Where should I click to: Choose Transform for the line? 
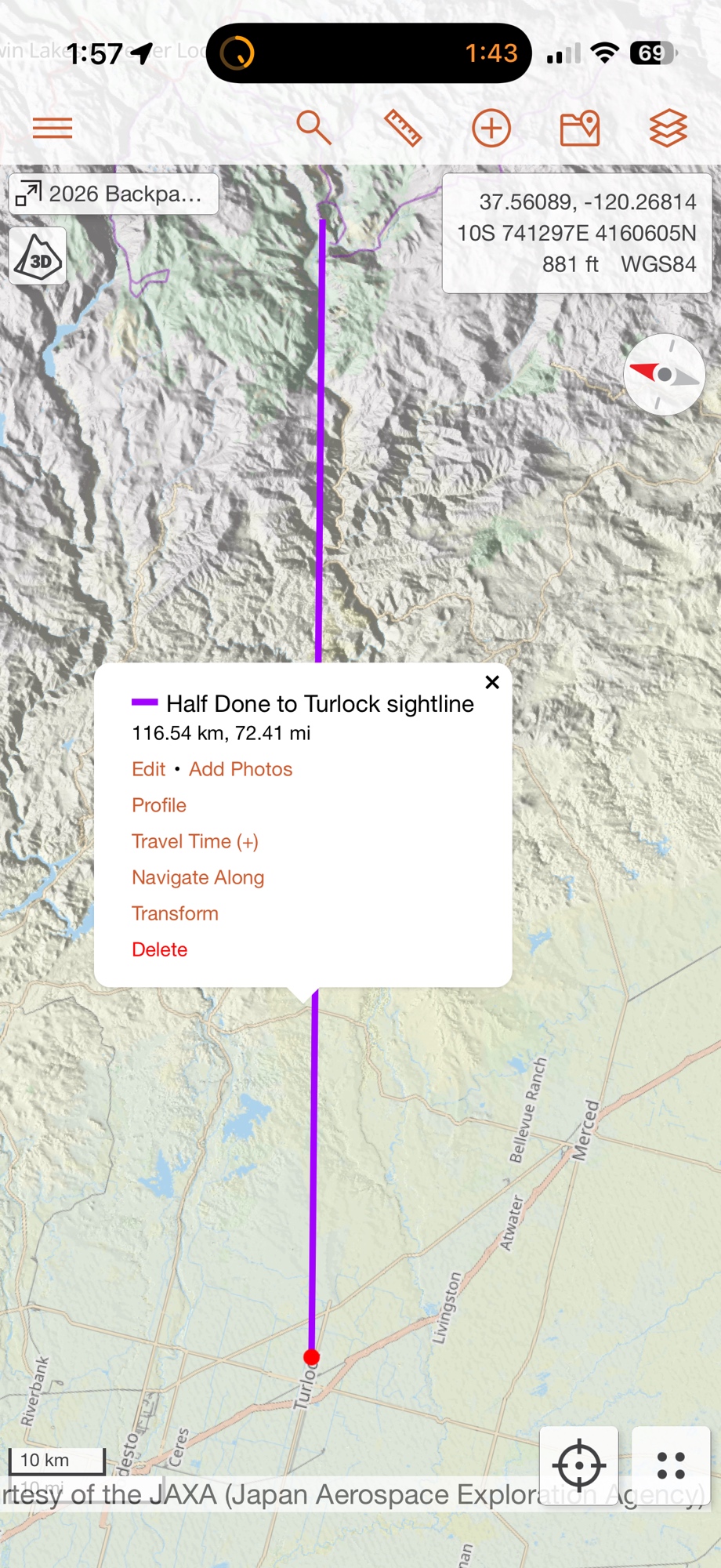(175, 913)
